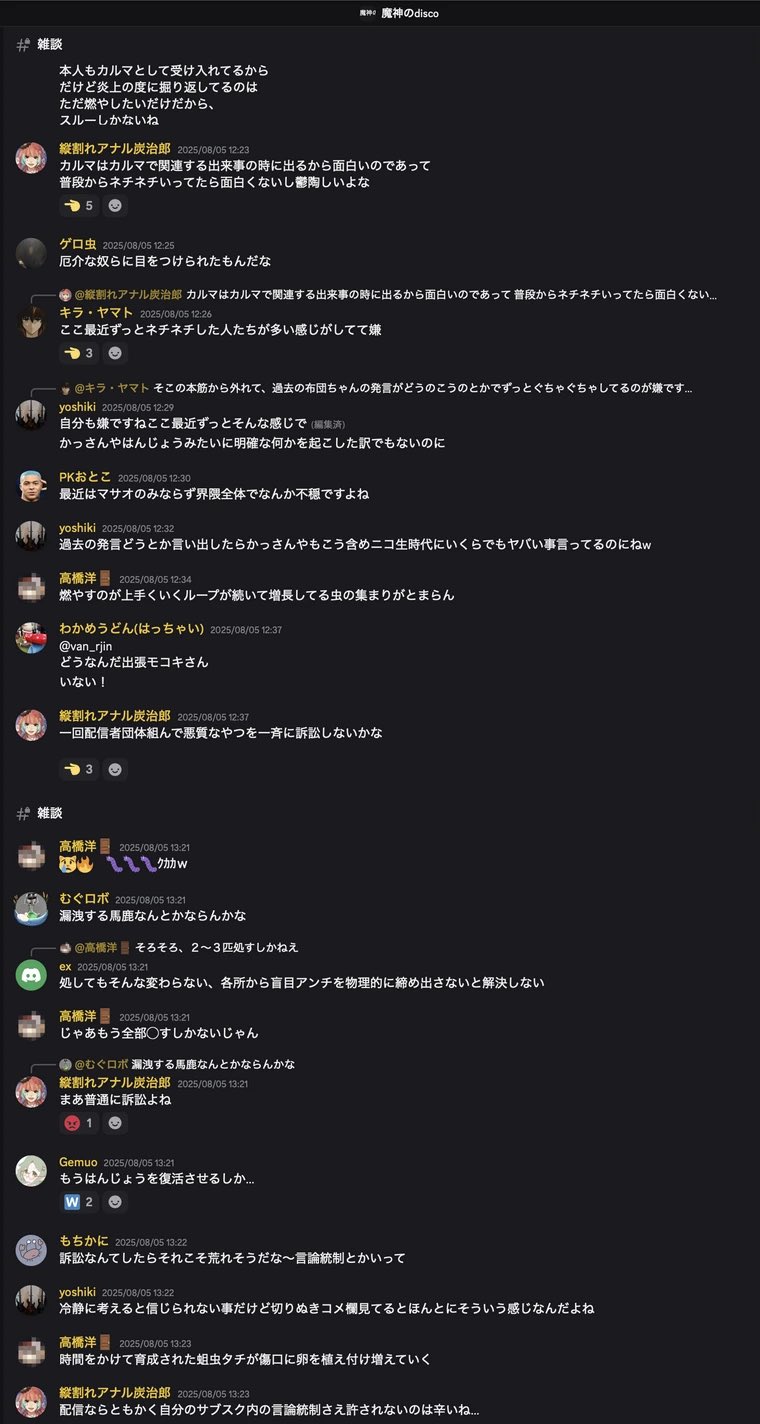The width and height of the screenshot is (760, 1424).
Task: Open ex's profile from the username
Action: [65, 967]
